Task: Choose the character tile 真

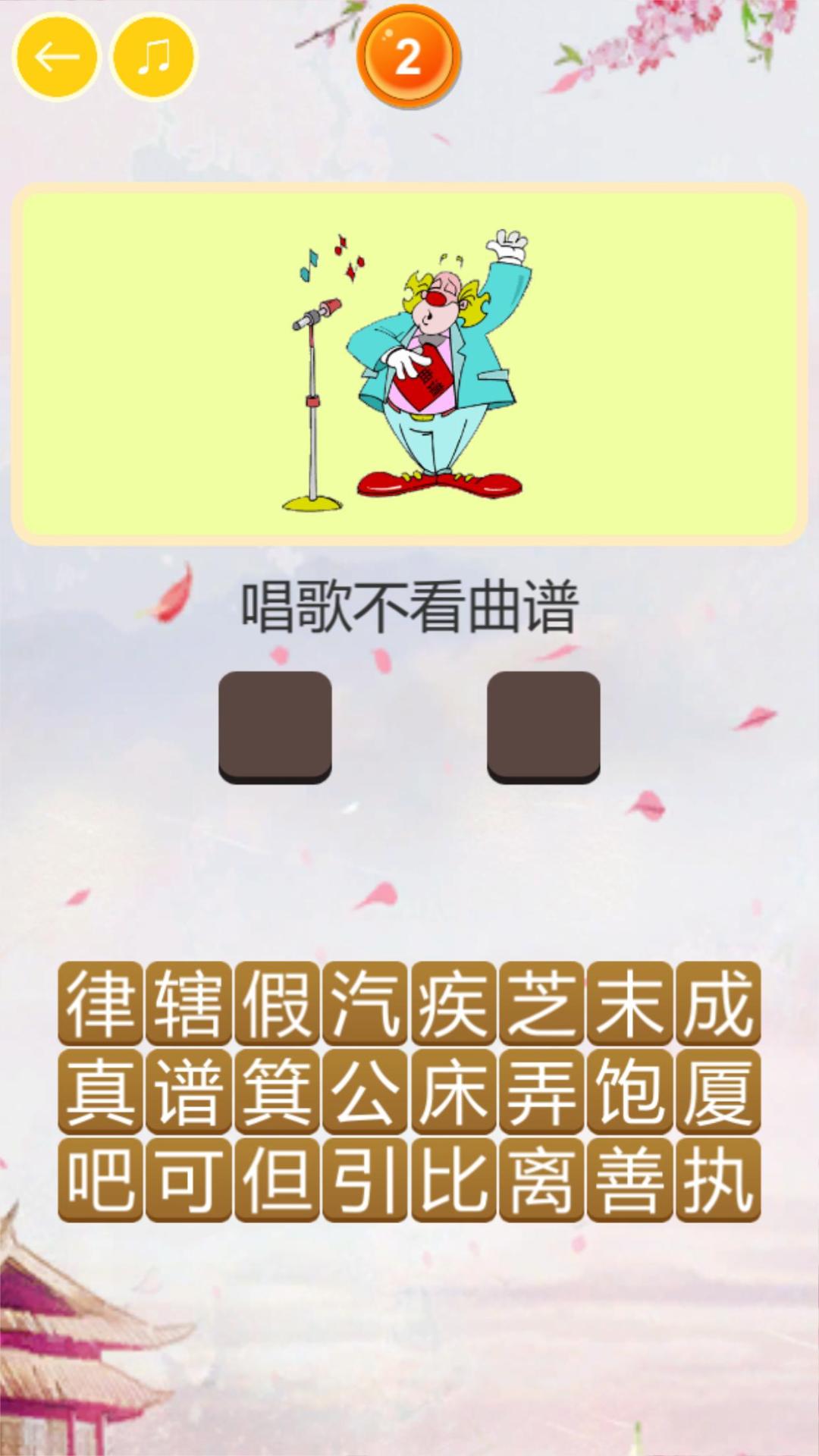Action: click(x=101, y=1091)
